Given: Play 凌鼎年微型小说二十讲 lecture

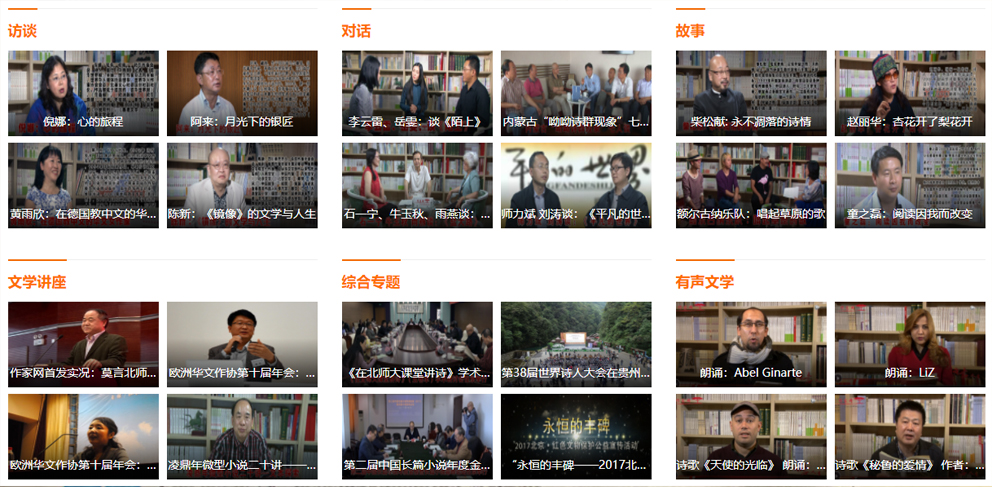Looking at the screenshot, I should 242,436.
